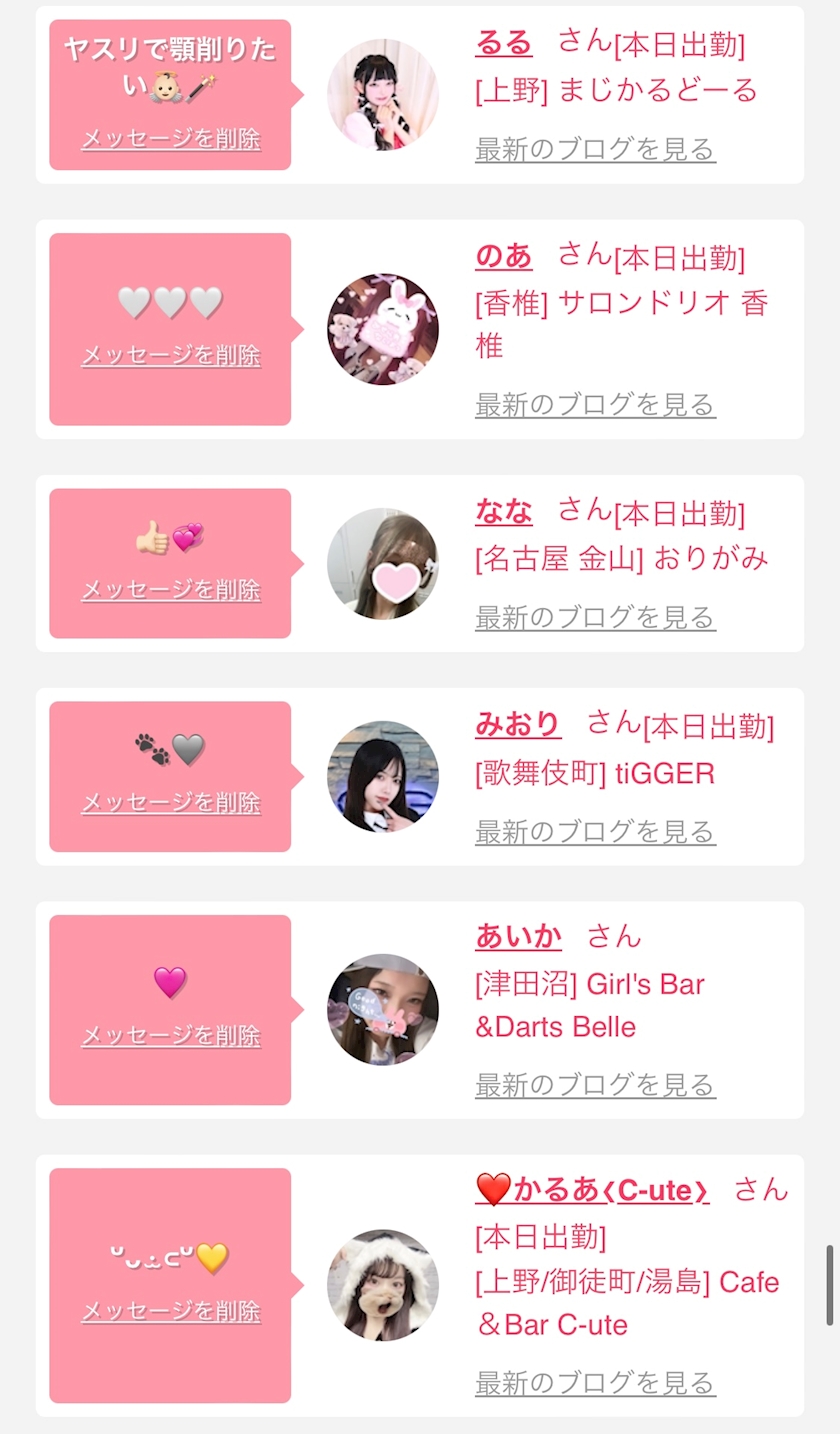Viewport: 840px width, 1434px height.
Task: Open るる's profile name link
Action: 504,43
